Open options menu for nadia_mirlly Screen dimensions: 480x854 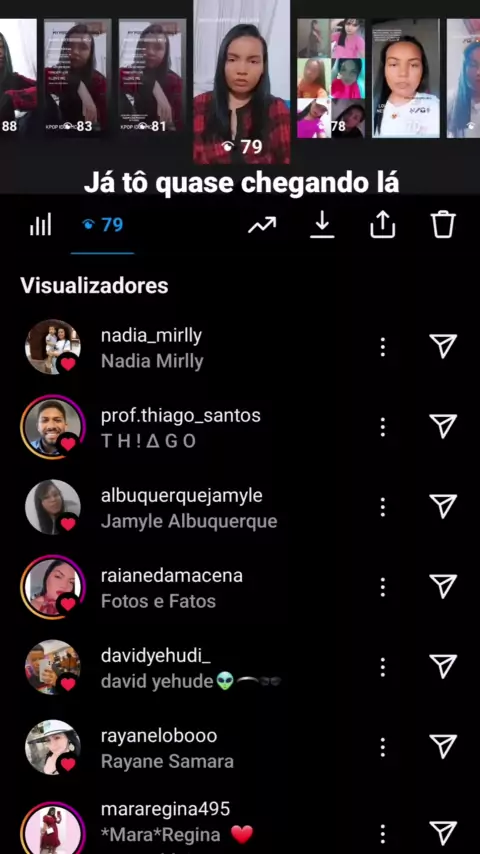point(383,346)
